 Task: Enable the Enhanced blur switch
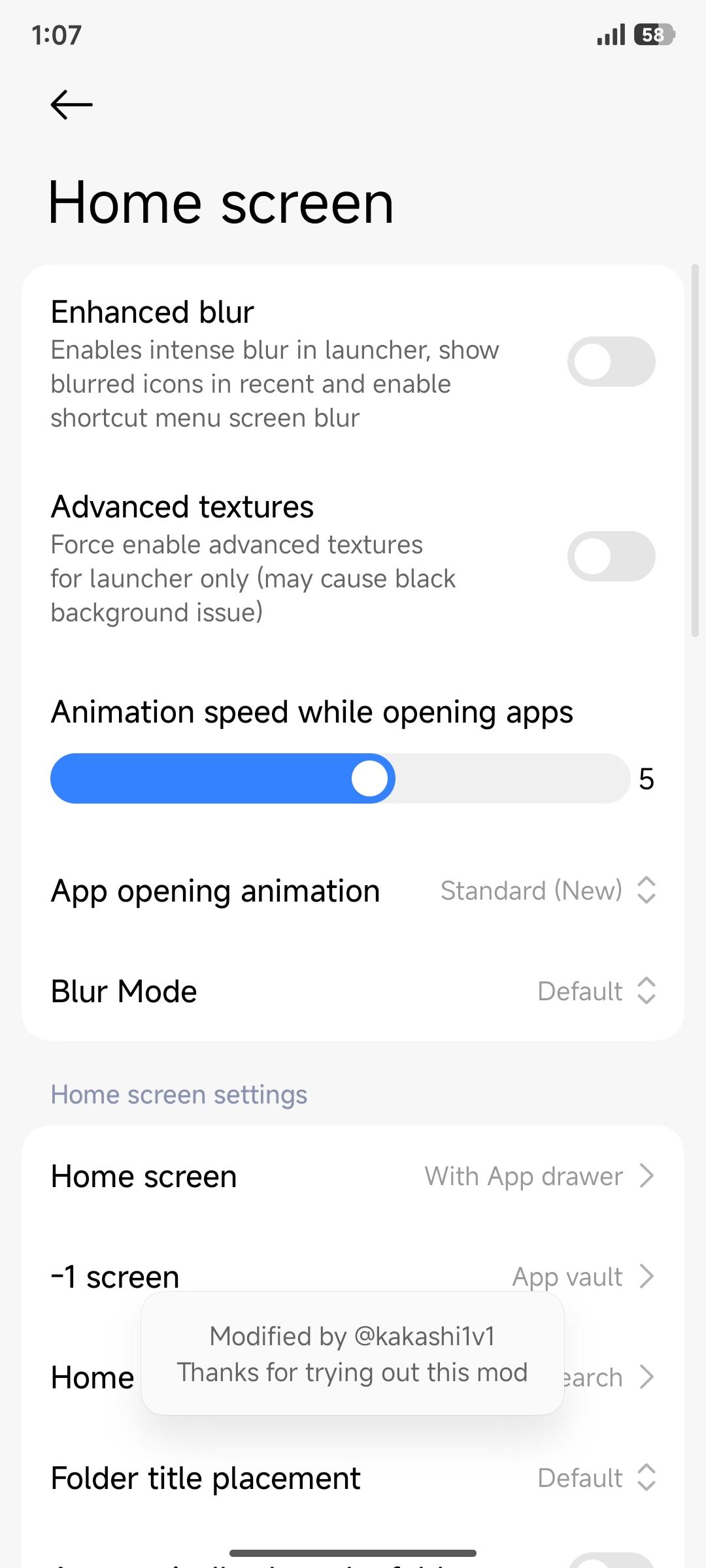(x=611, y=362)
